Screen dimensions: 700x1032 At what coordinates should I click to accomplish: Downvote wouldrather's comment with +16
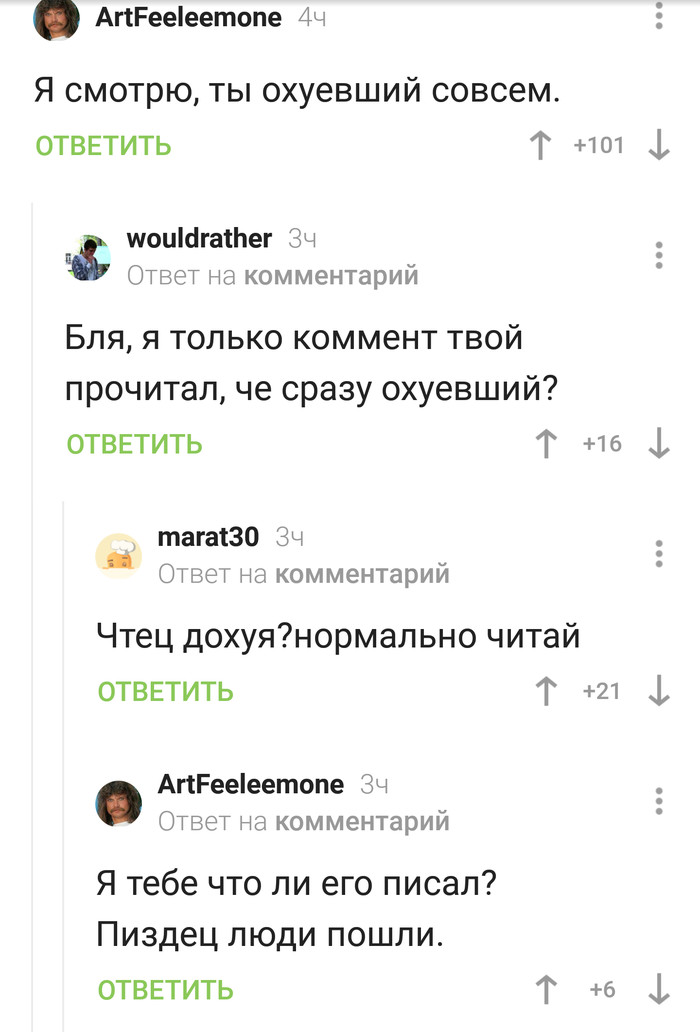coord(659,444)
